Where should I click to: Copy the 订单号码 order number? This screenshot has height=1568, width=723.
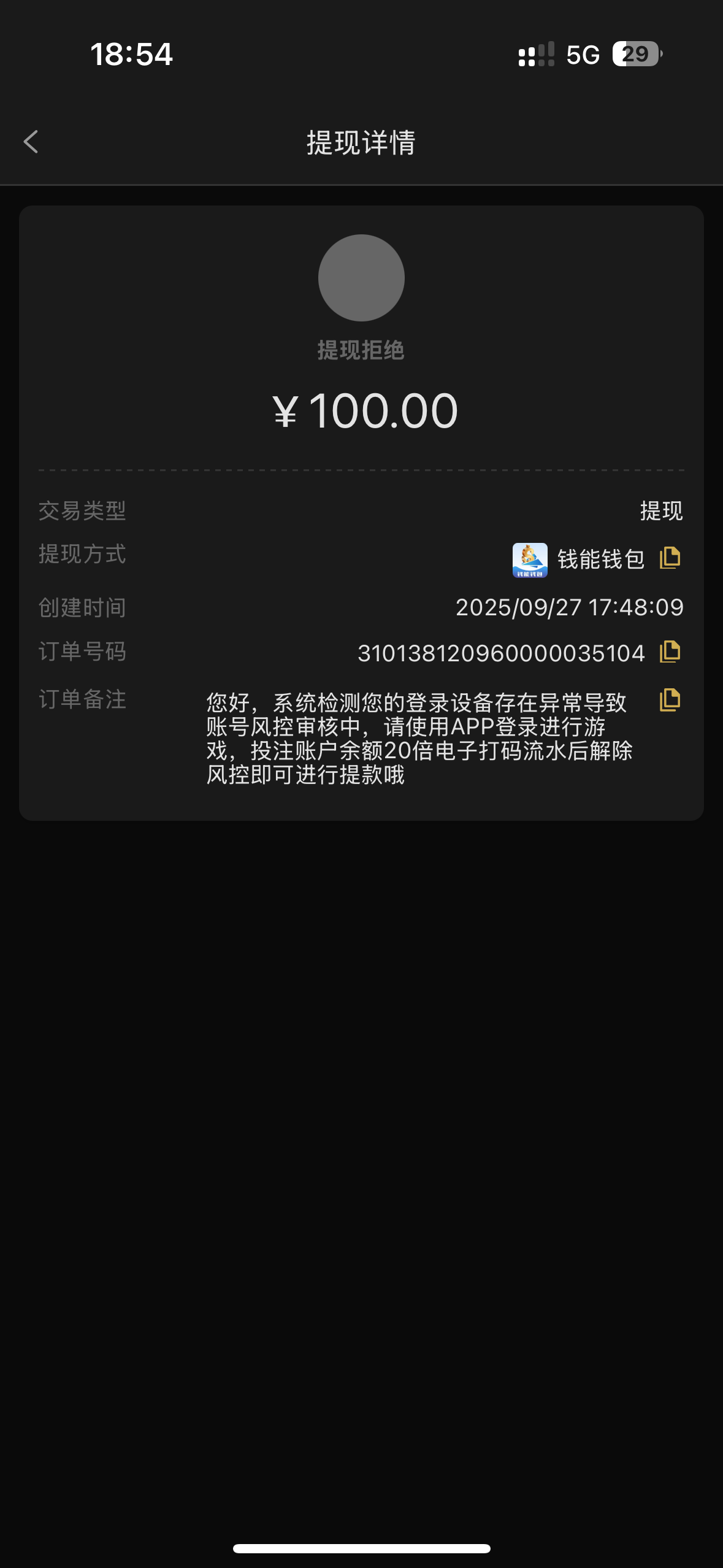(x=670, y=652)
